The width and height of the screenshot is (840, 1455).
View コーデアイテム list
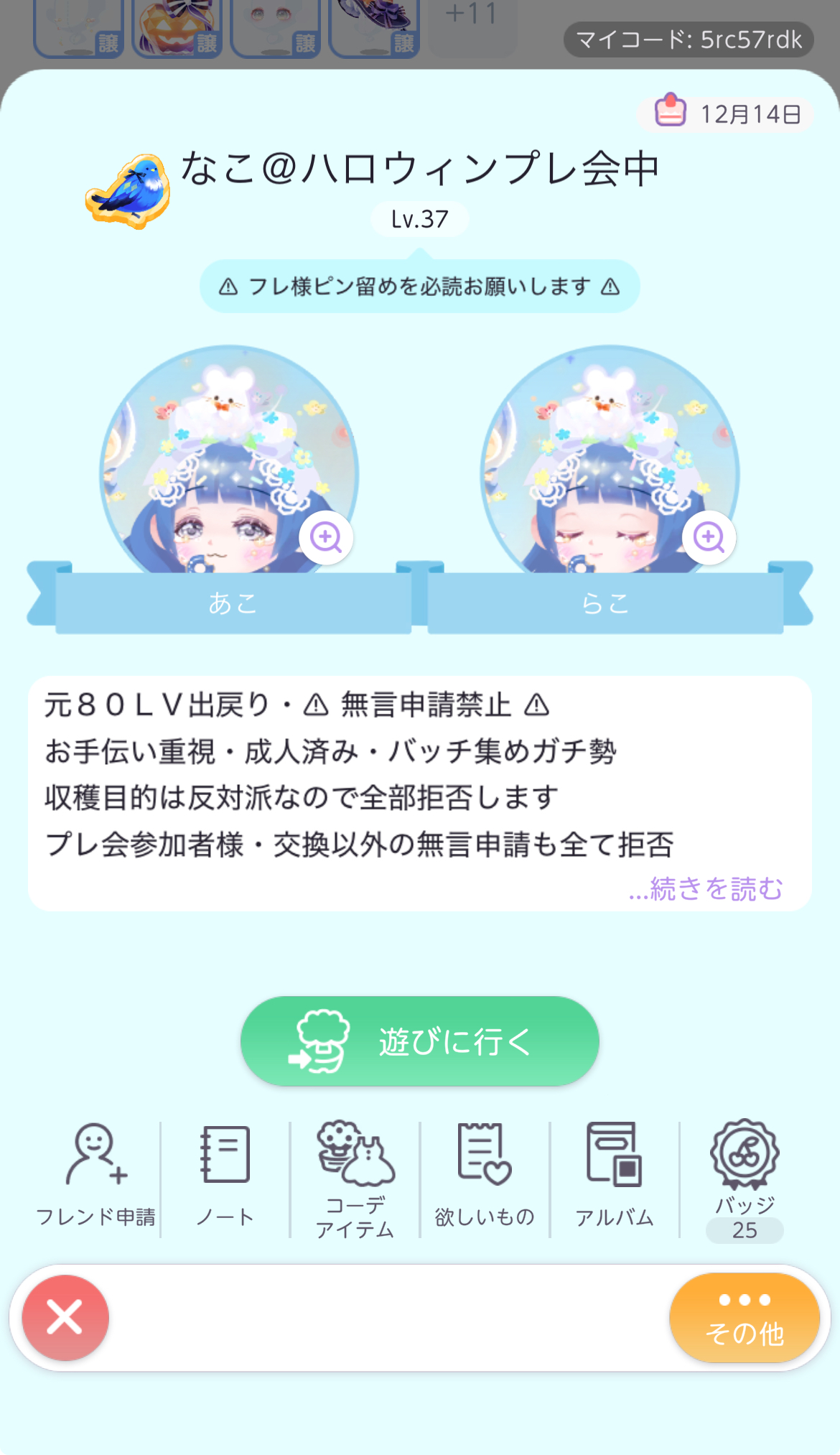click(x=355, y=1179)
